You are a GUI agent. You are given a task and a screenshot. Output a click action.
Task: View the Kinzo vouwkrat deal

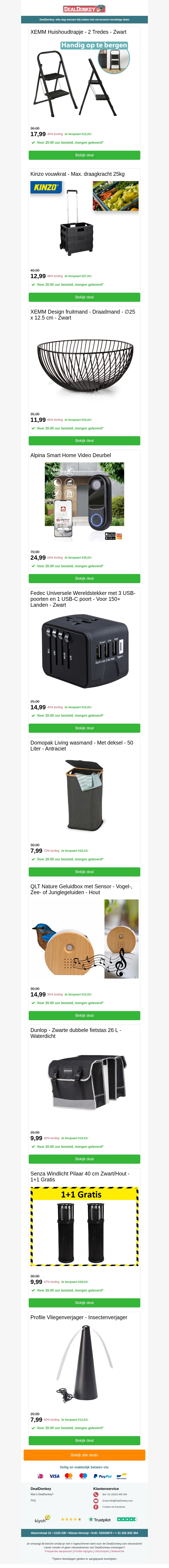click(x=84, y=297)
